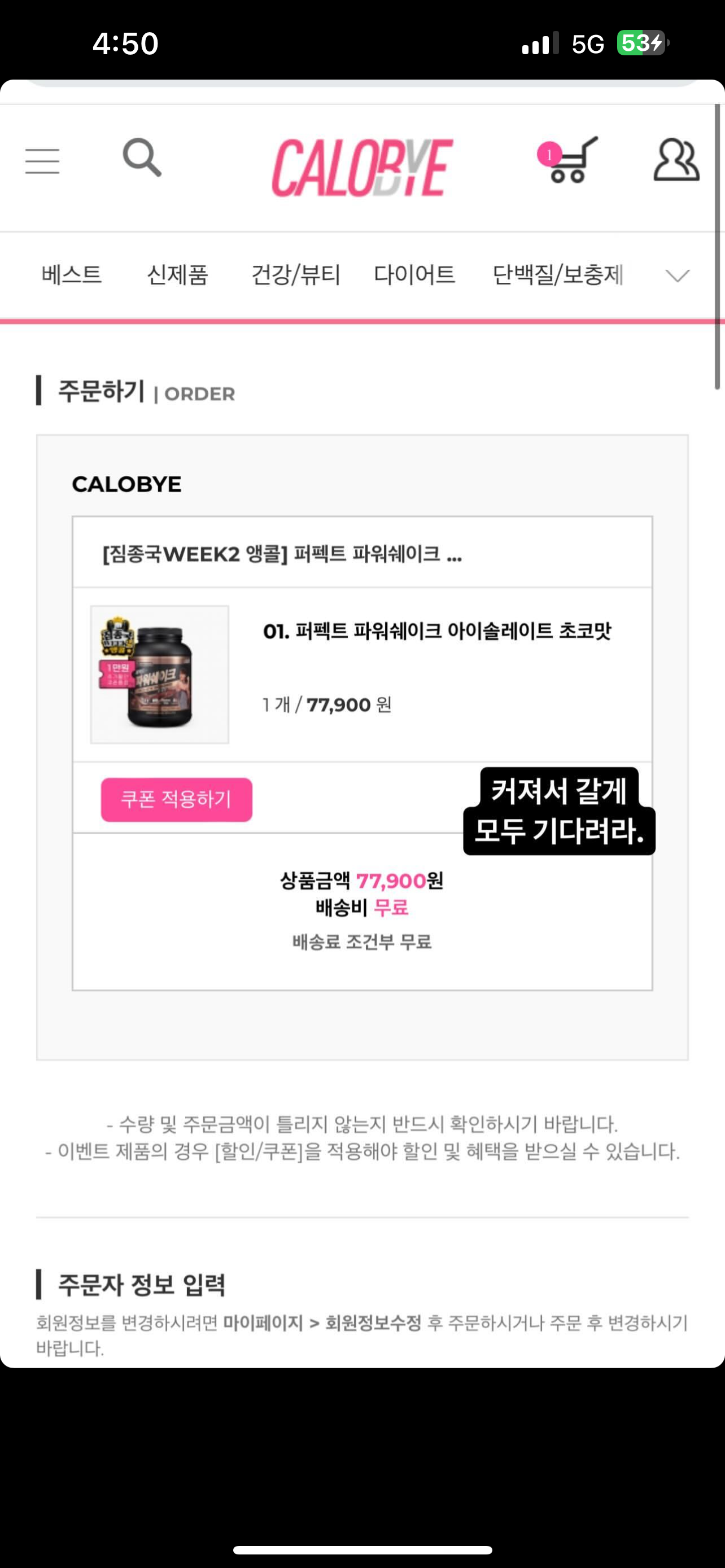725x1568 pixels.
Task: Go to the 신제품 category
Action: pos(177,275)
